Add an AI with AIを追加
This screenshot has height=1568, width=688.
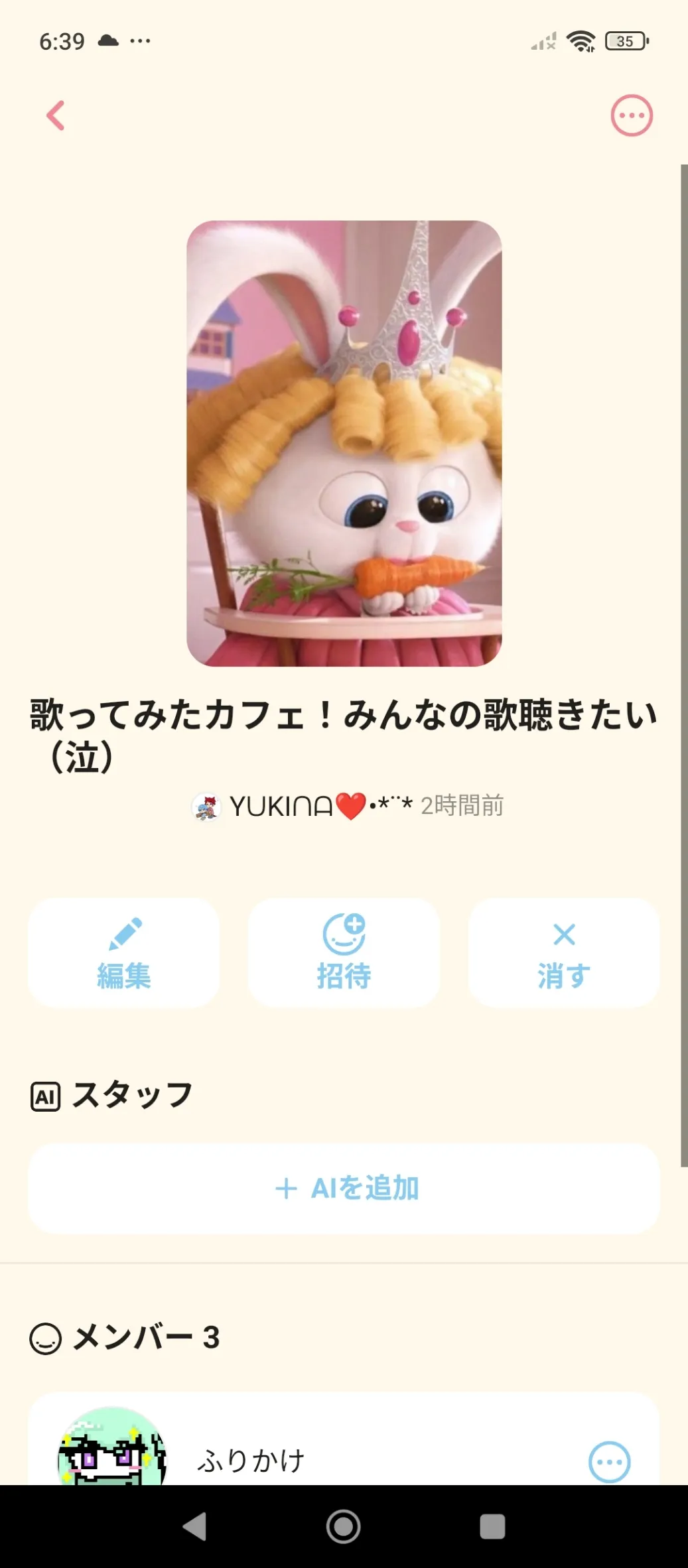(344, 1188)
